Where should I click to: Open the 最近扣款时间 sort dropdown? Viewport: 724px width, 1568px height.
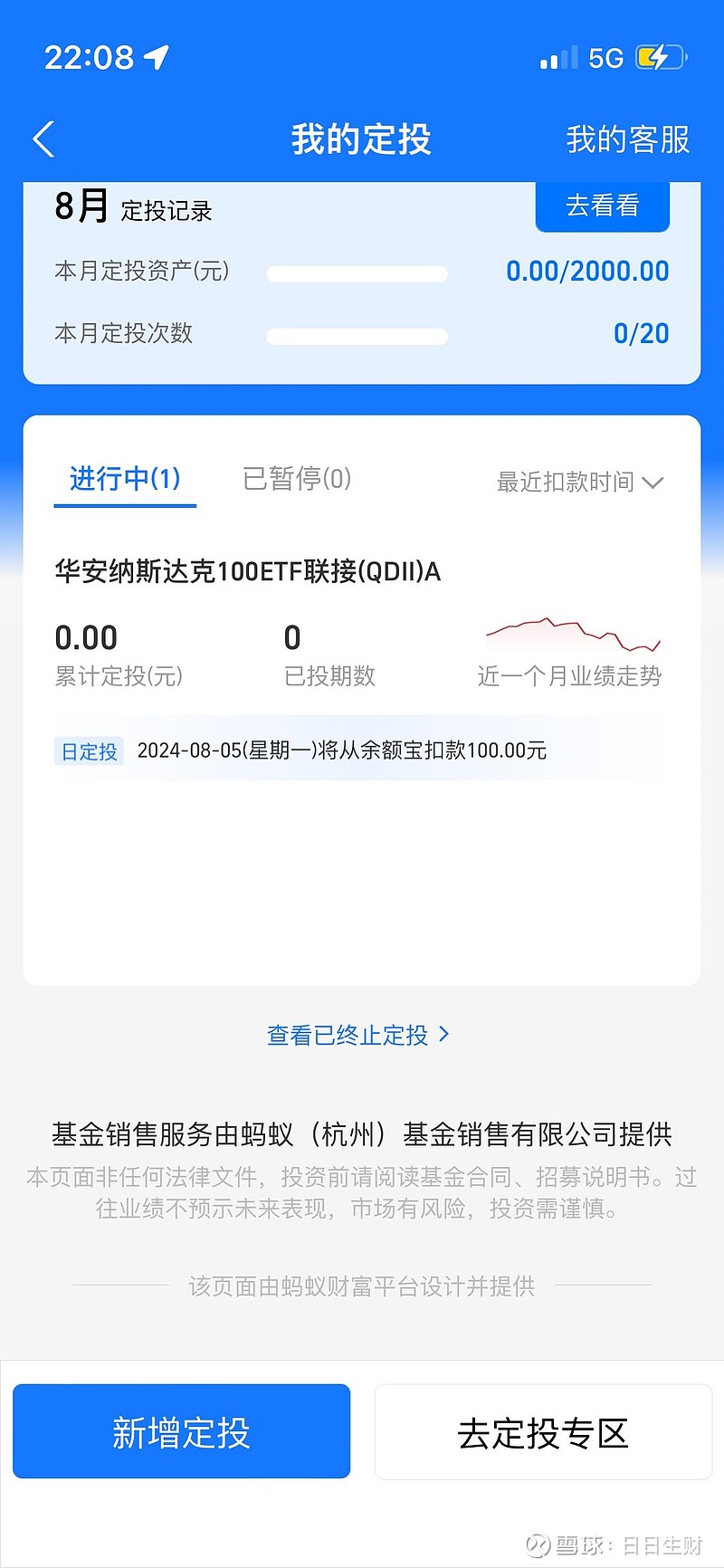point(579,483)
